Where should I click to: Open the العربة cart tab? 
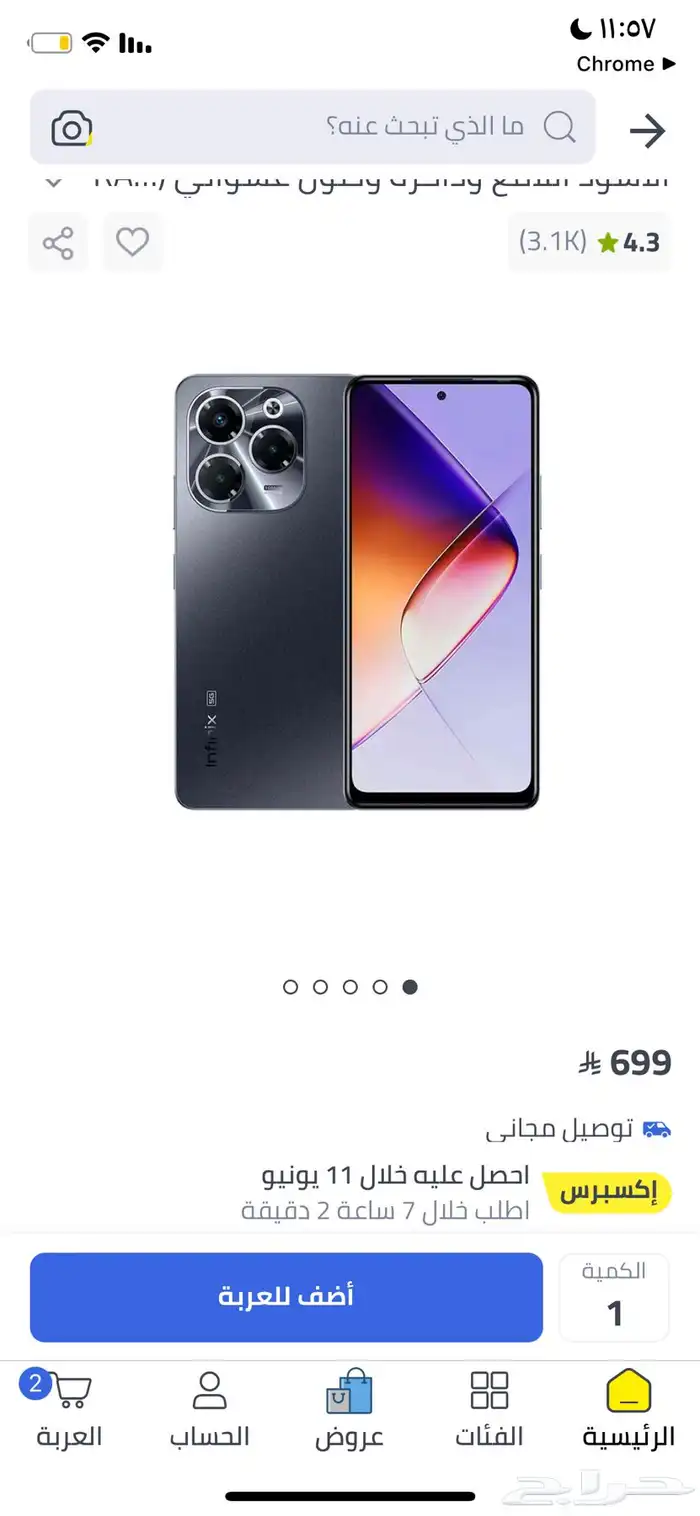(69, 1410)
